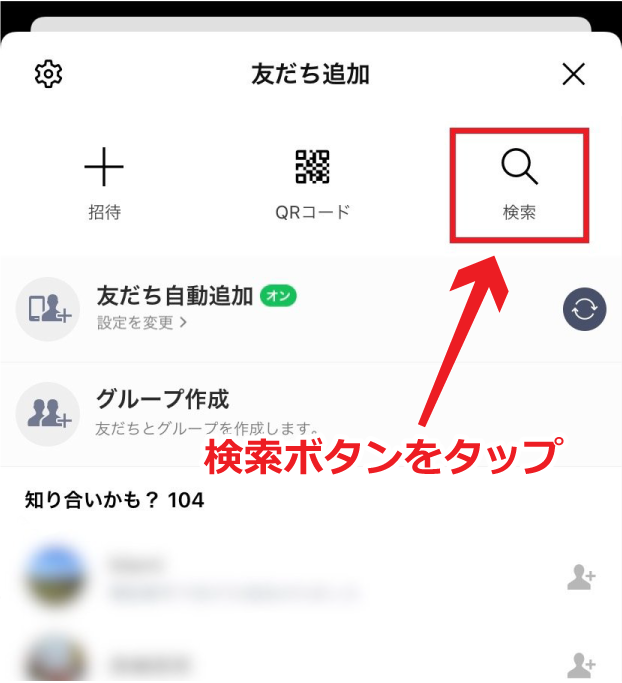
Task: Open the settings gear icon
Action: 48,75
